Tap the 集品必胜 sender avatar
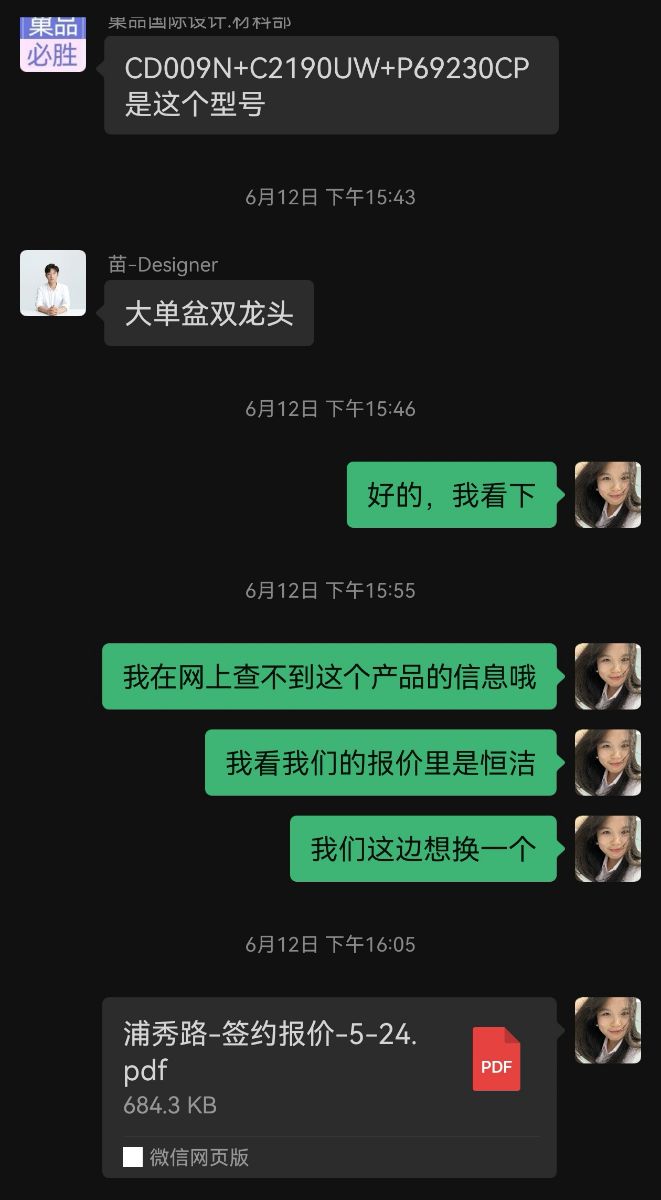661x1200 pixels. (53, 44)
